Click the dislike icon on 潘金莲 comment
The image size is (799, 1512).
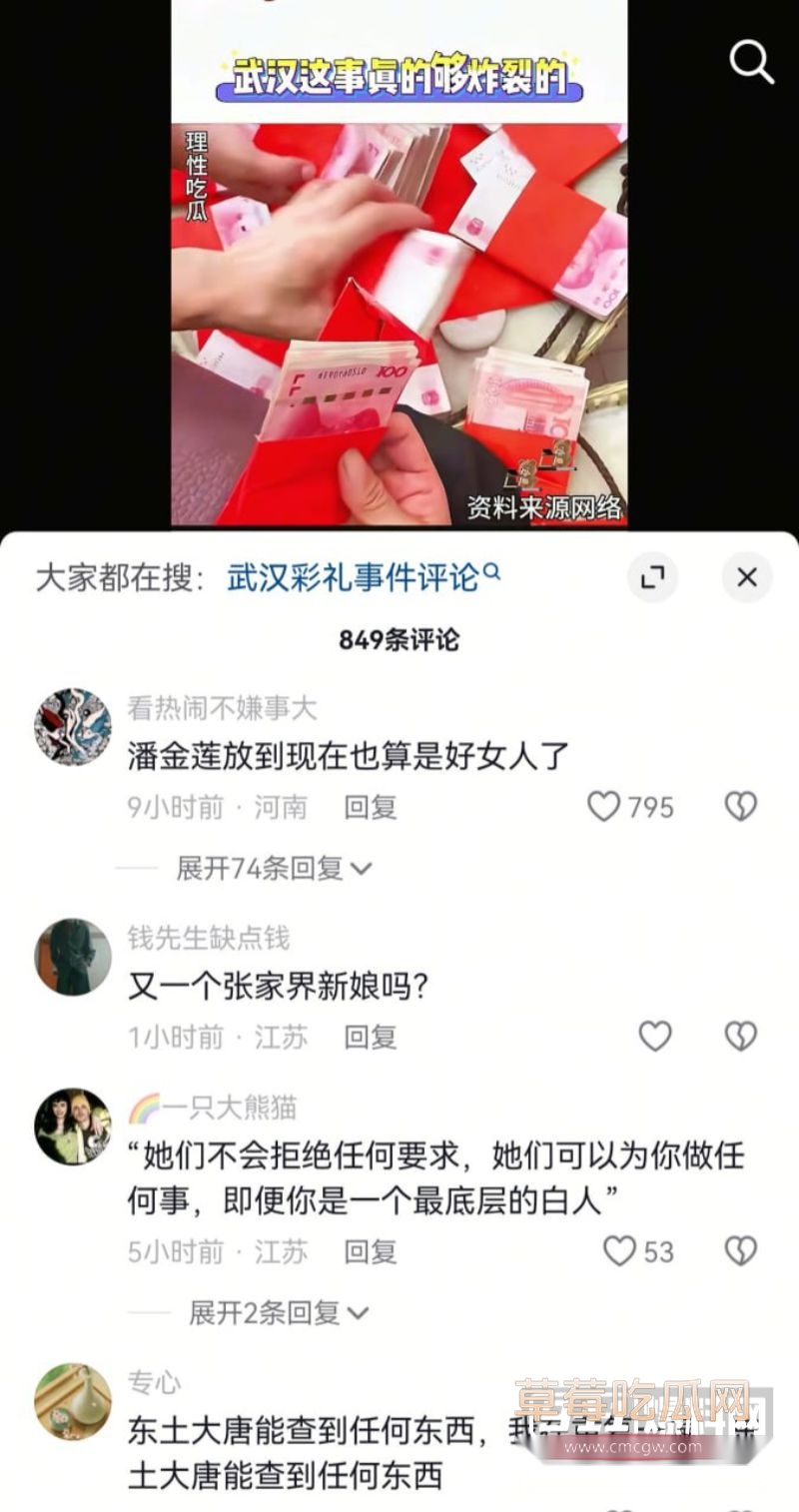741,807
